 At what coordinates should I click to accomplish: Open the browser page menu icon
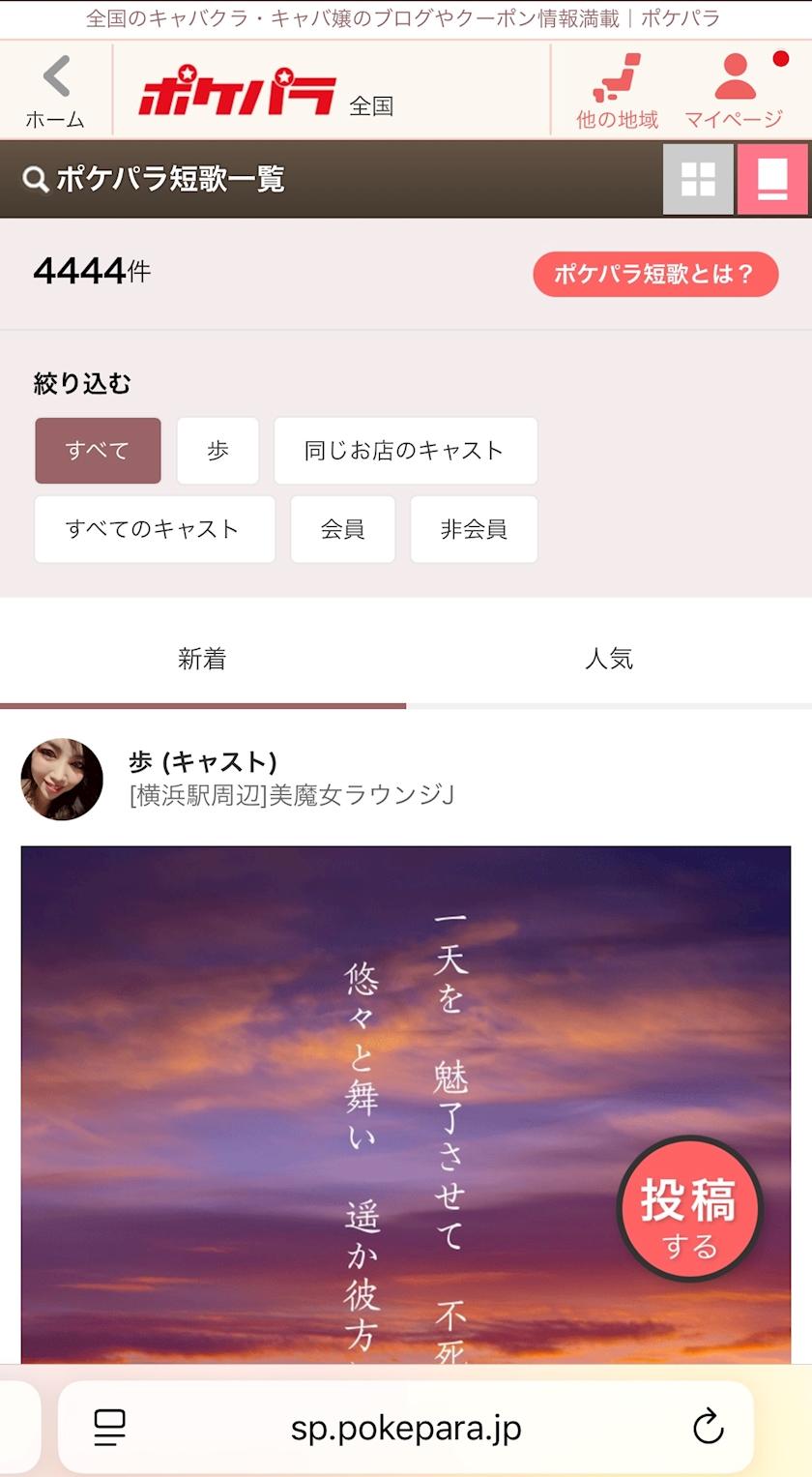(110, 1428)
